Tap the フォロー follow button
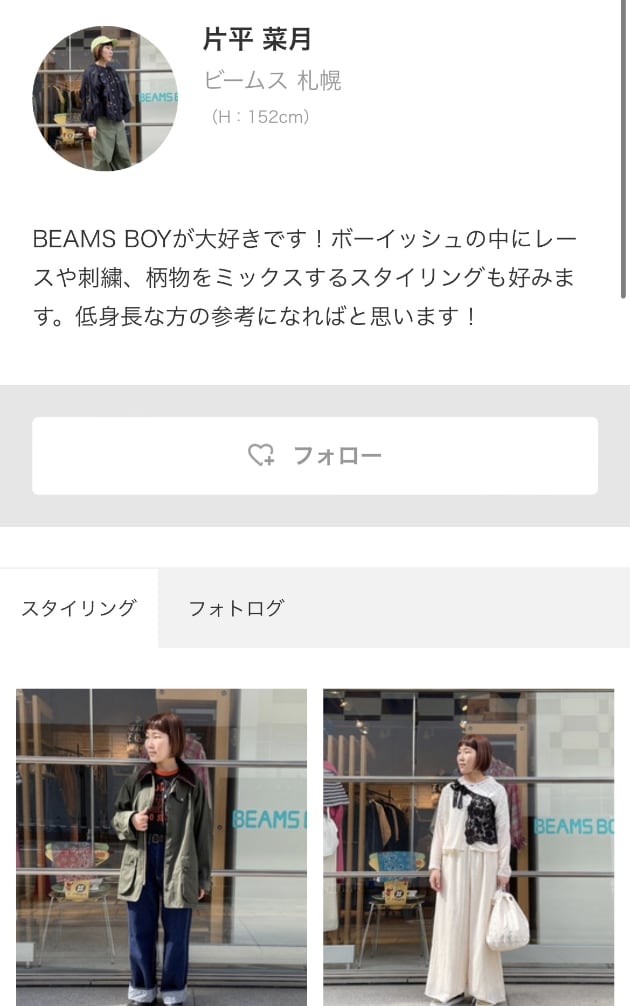The width and height of the screenshot is (630, 1006). (314, 456)
